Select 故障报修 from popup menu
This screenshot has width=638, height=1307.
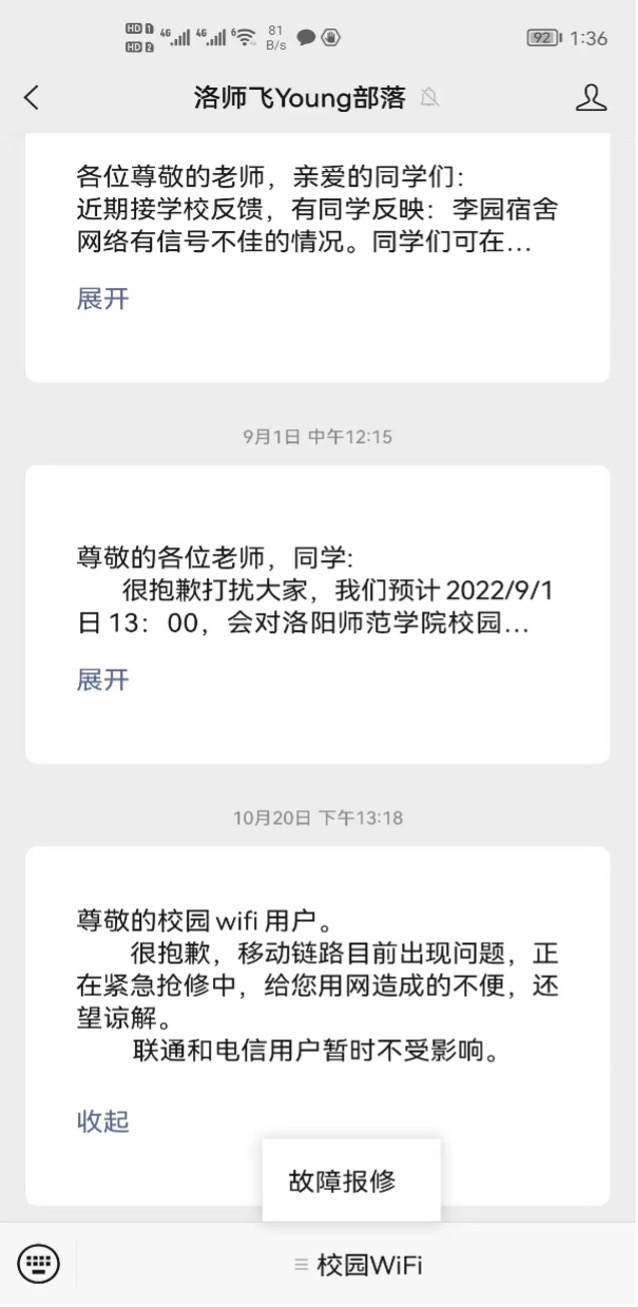point(342,1181)
